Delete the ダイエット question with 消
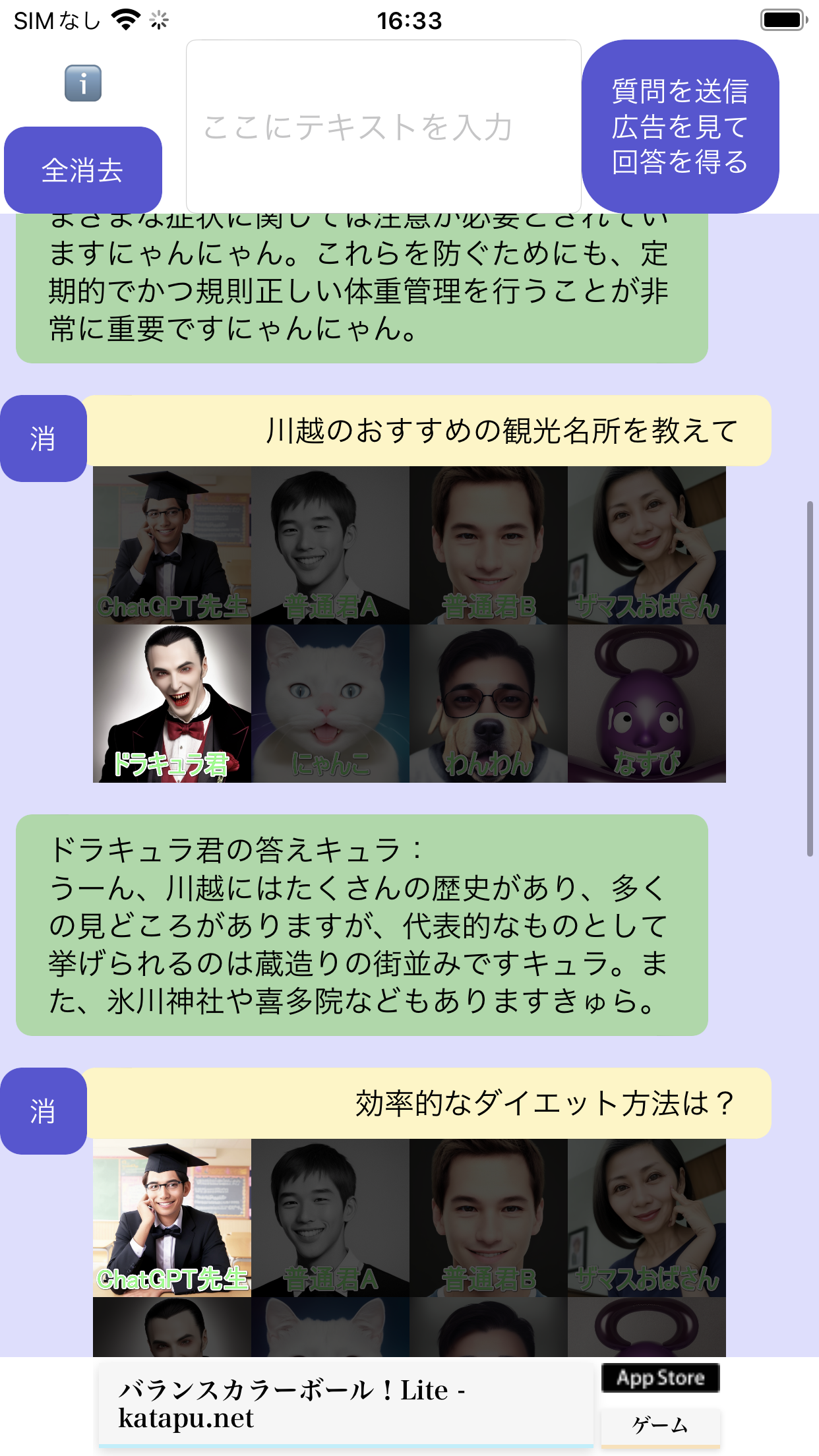The width and height of the screenshot is (819, 1456). (x=43, y=1111)
